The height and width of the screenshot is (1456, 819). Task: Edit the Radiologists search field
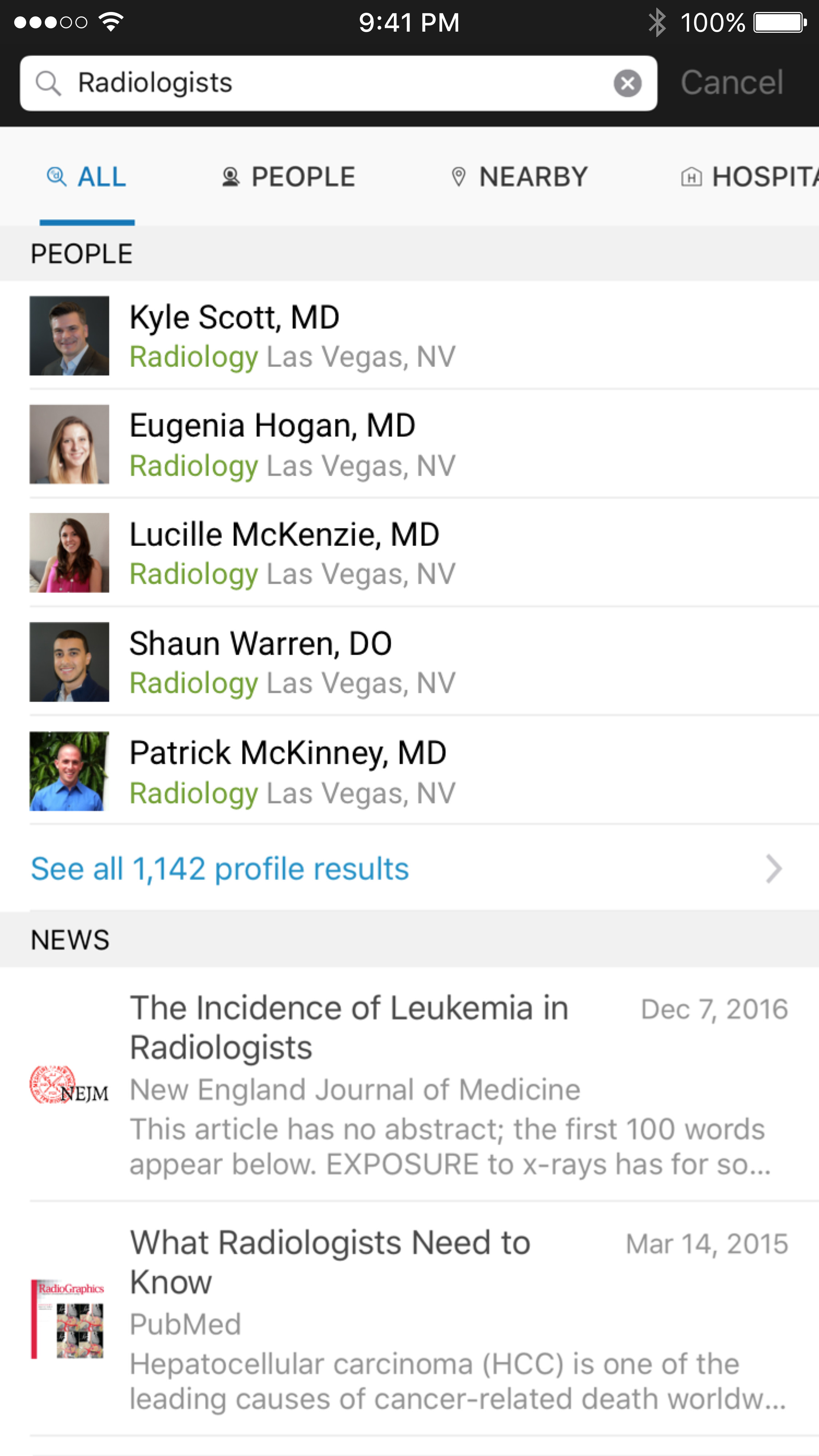(338, 83)
